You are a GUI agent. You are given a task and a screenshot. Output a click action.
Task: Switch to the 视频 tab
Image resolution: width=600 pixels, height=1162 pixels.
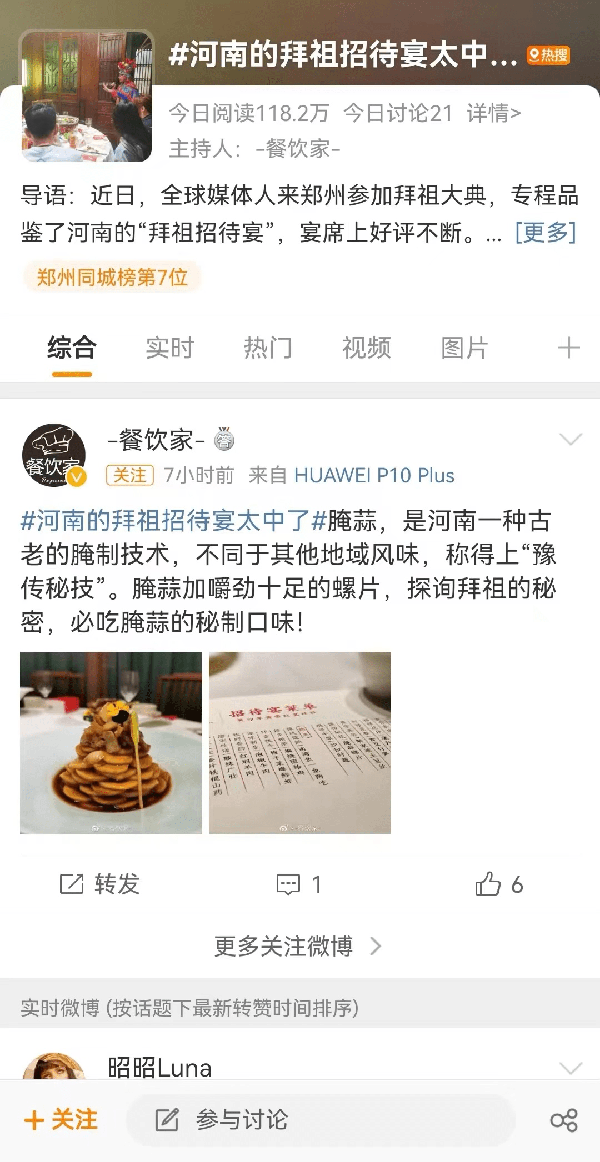[366, 348]
